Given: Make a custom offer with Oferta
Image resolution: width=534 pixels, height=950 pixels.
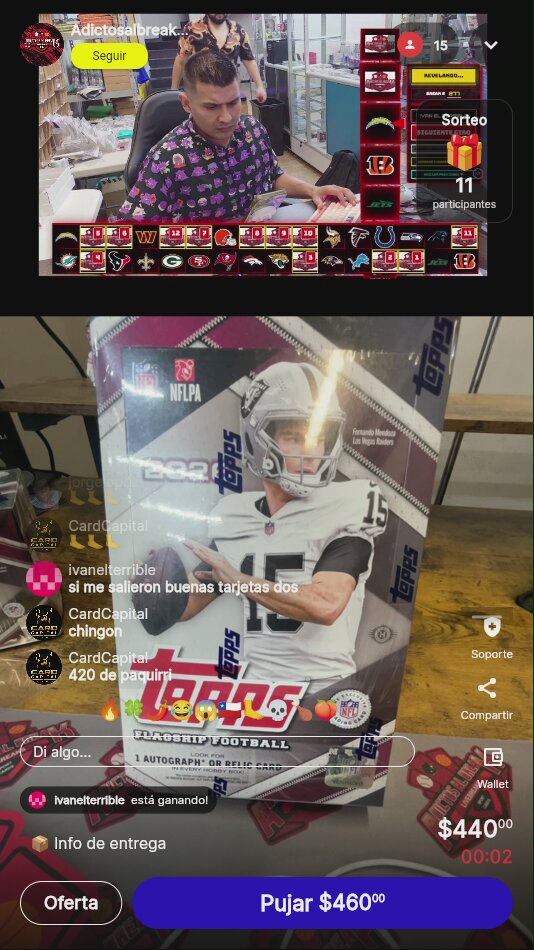Looking at the screenshot, I should coord(71,903).
